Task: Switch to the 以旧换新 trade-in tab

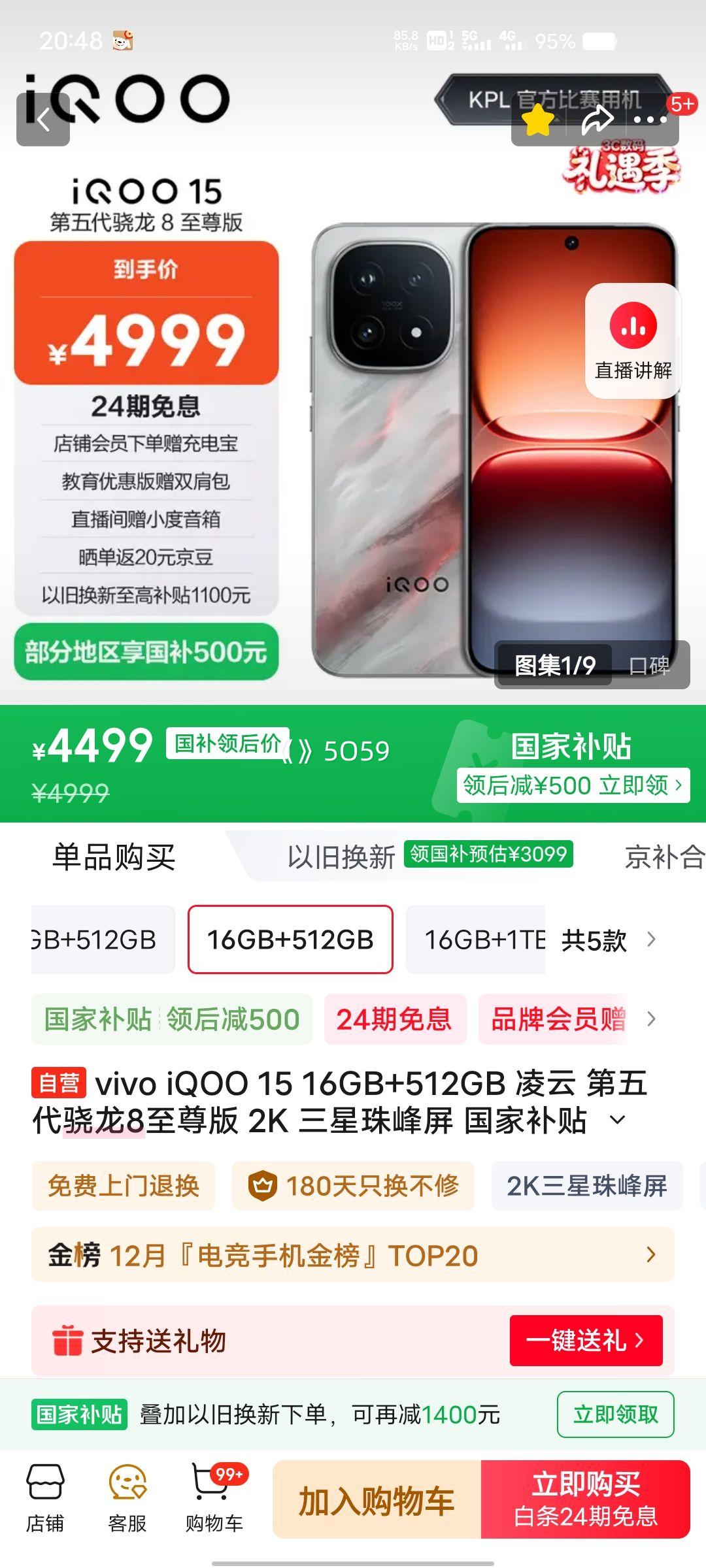Action: point(339,857)
